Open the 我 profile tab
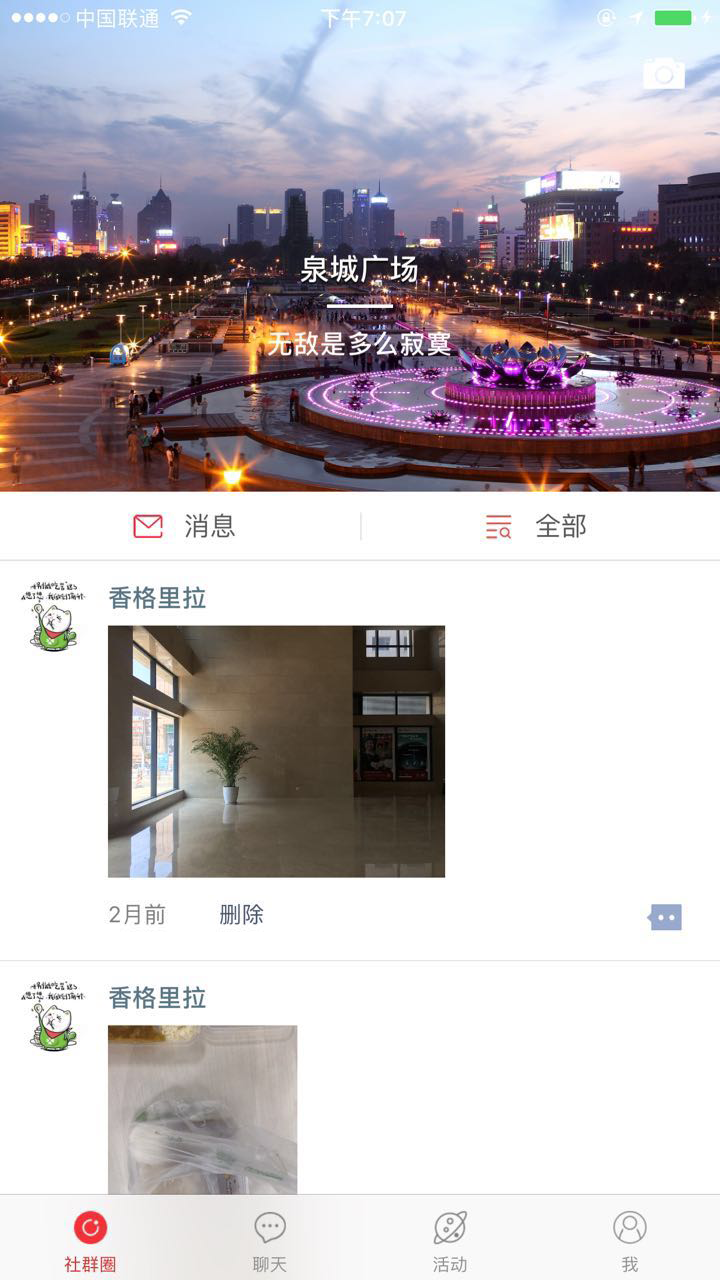The width and height of the screenshot is (720, 1280). [x=630, y=1240]
